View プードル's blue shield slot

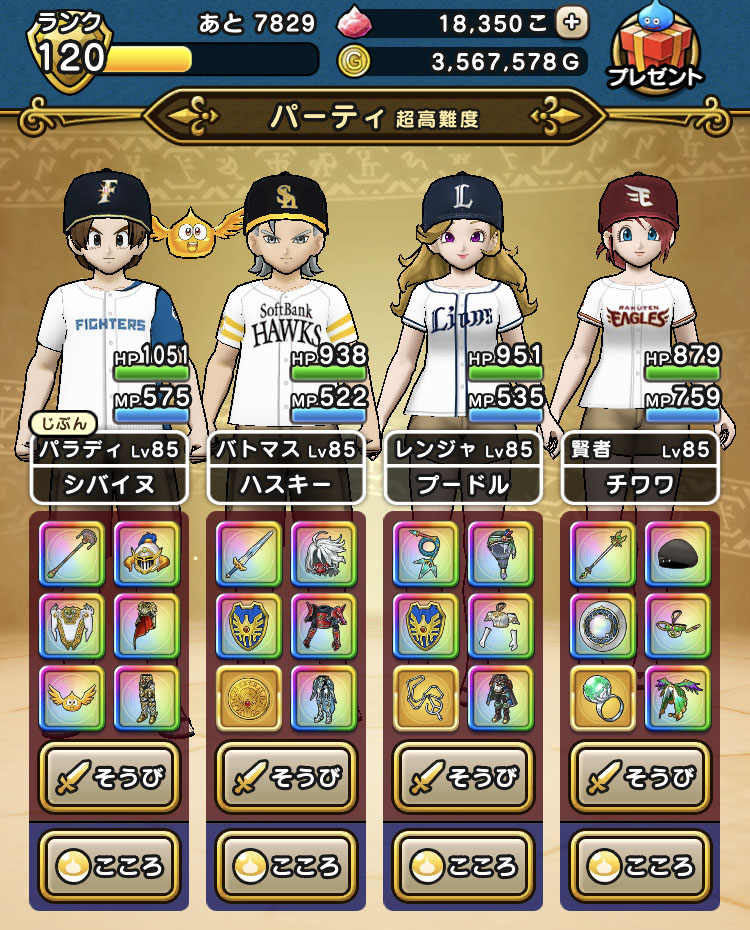click(x=425, y=624)
